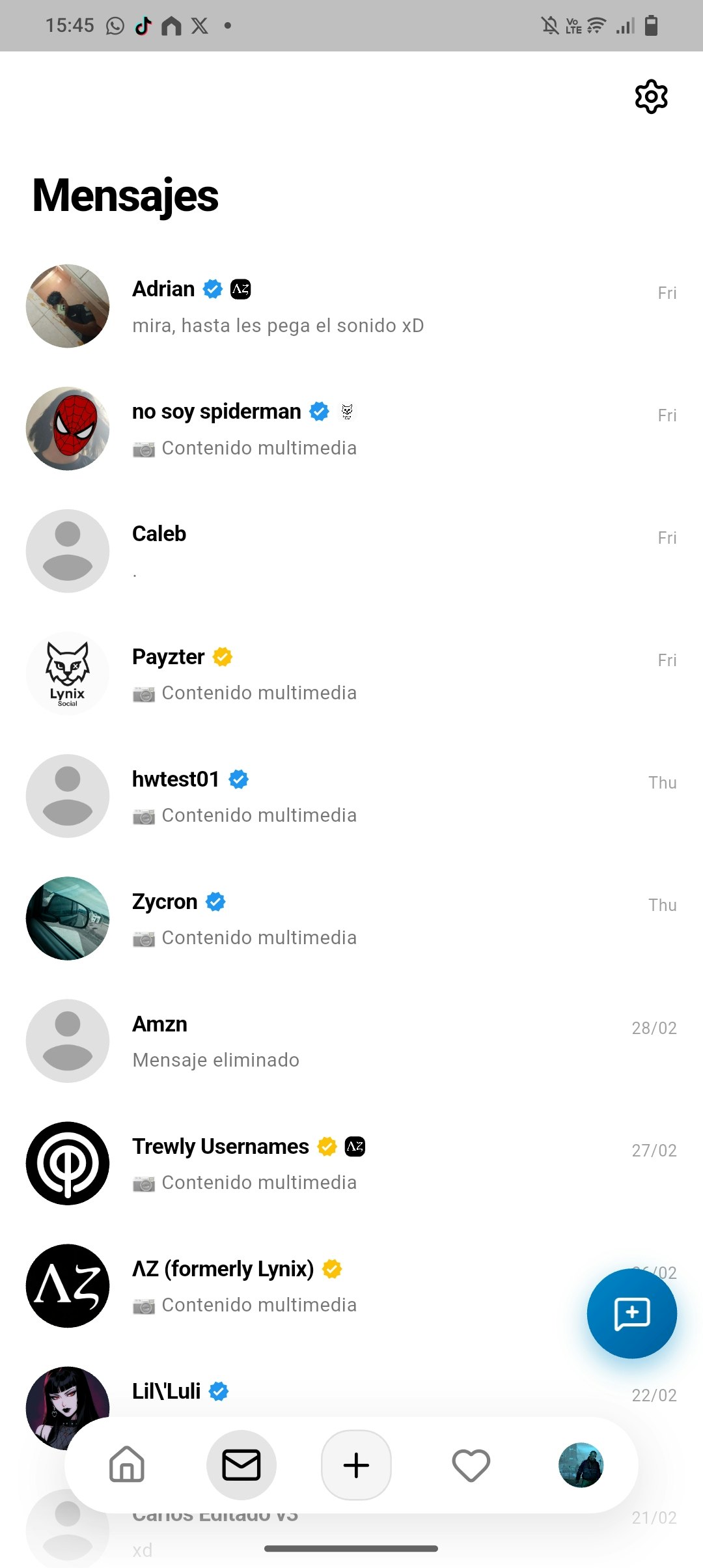Create a new post with the plus button
703x1568 pixels.
(x=356, y=1465)
